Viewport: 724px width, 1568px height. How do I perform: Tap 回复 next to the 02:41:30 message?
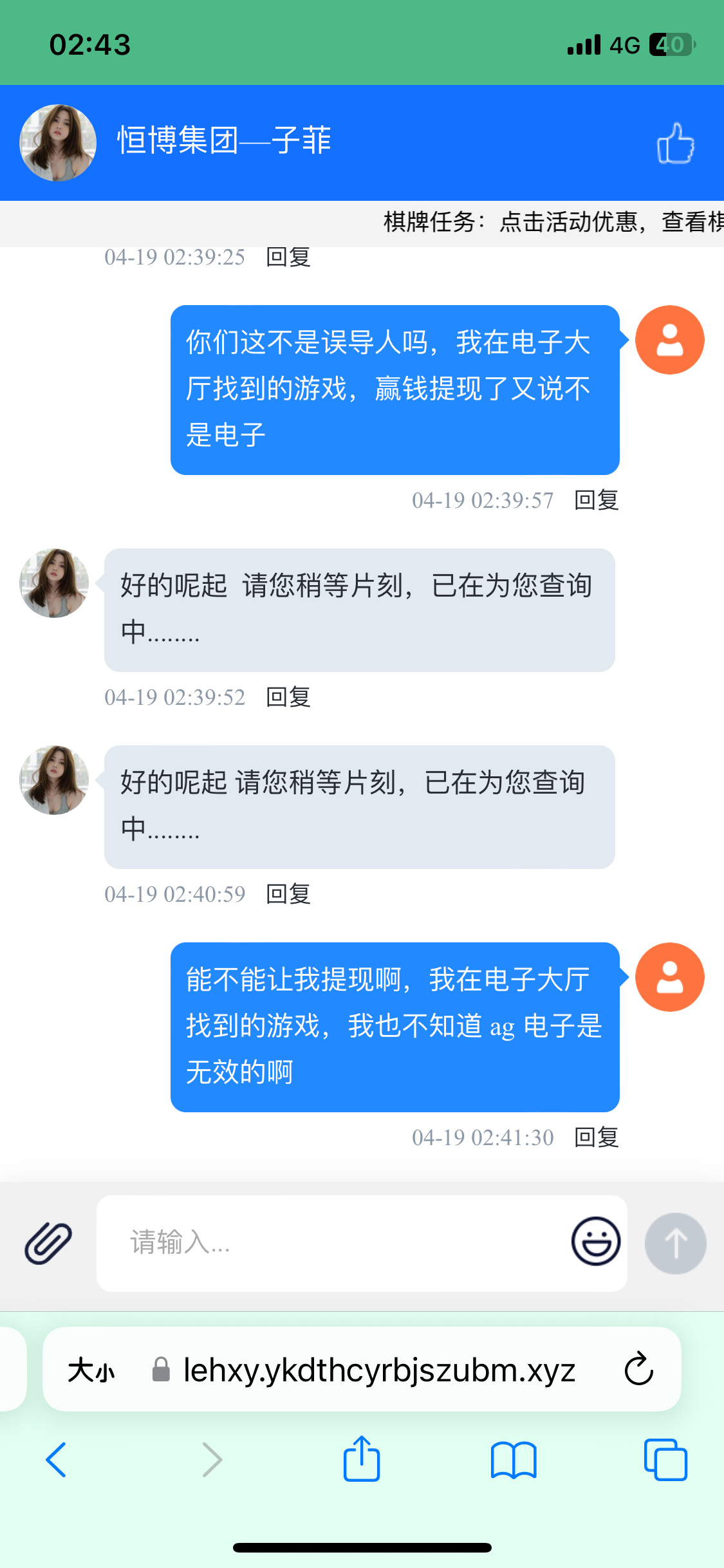pos(596,1137)
